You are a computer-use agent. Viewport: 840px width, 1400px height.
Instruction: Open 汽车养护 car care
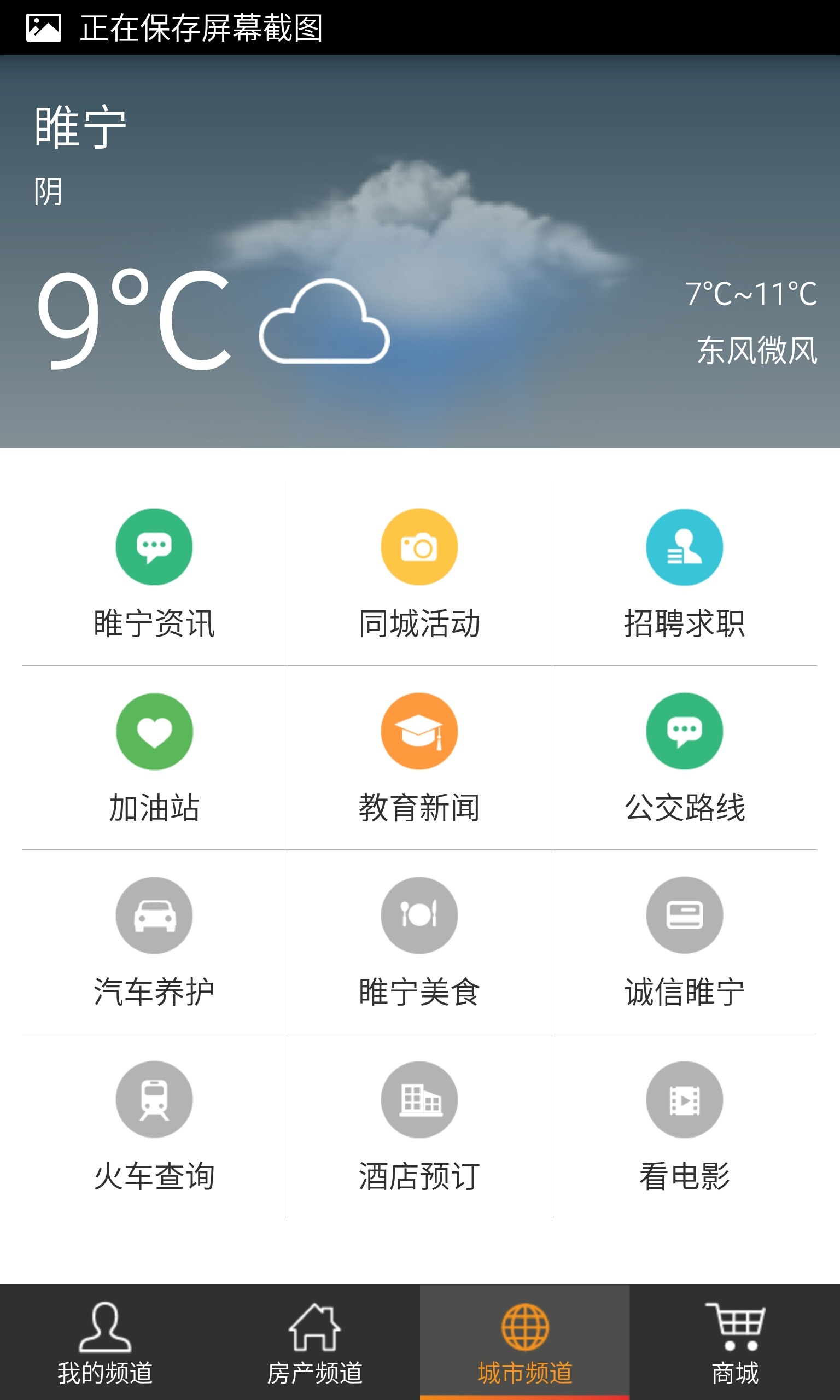coord(154,941)
